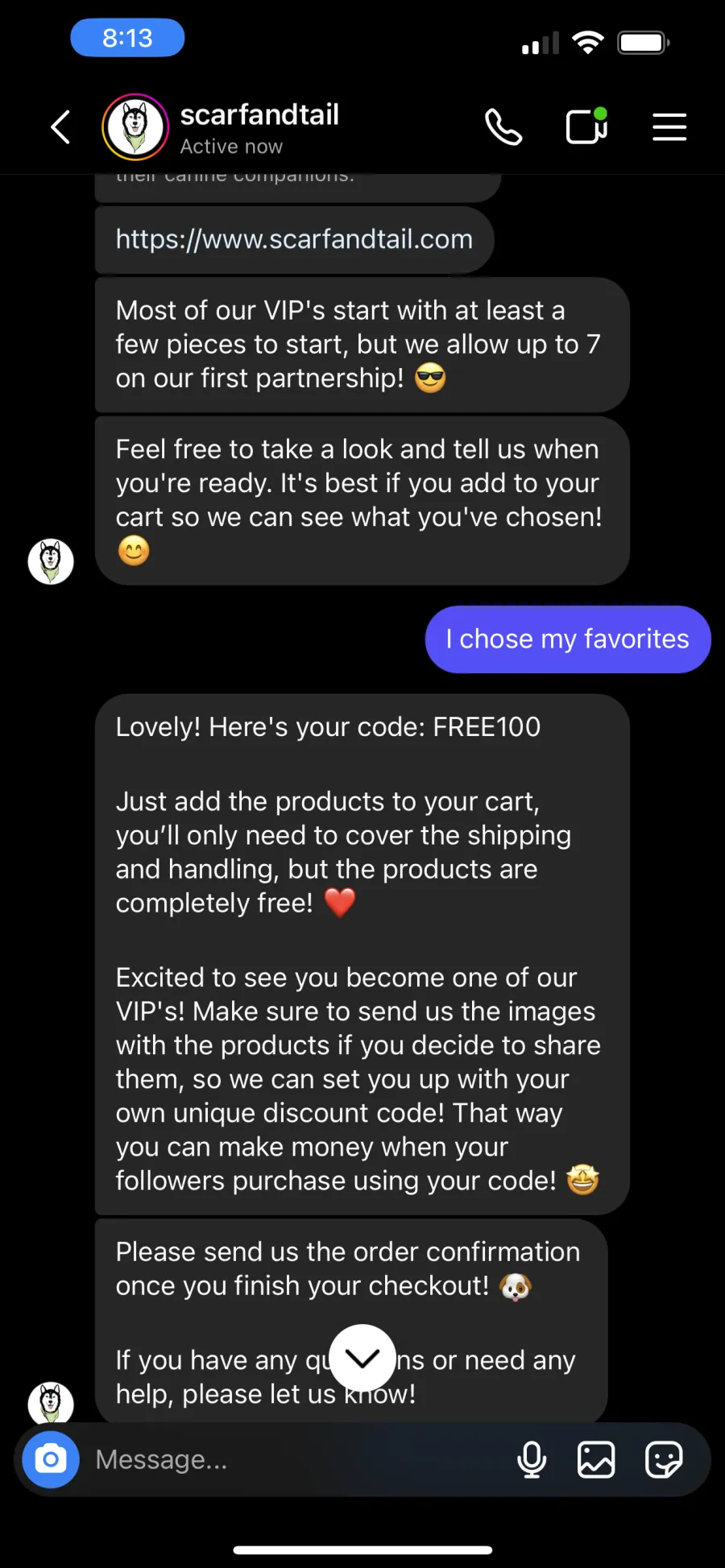Jump to the latest messages
This screenshot has height=1568, width=725.
coord(362,1358)
